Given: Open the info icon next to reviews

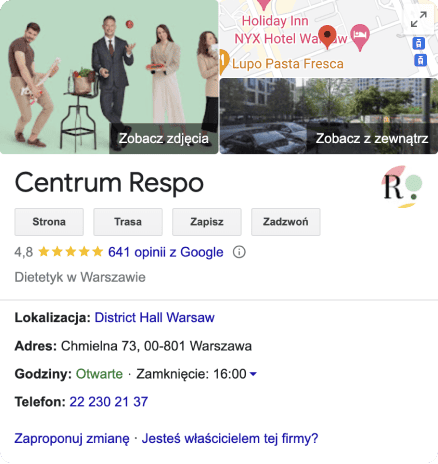Looking at the screenshot, I should click(239, 252).
